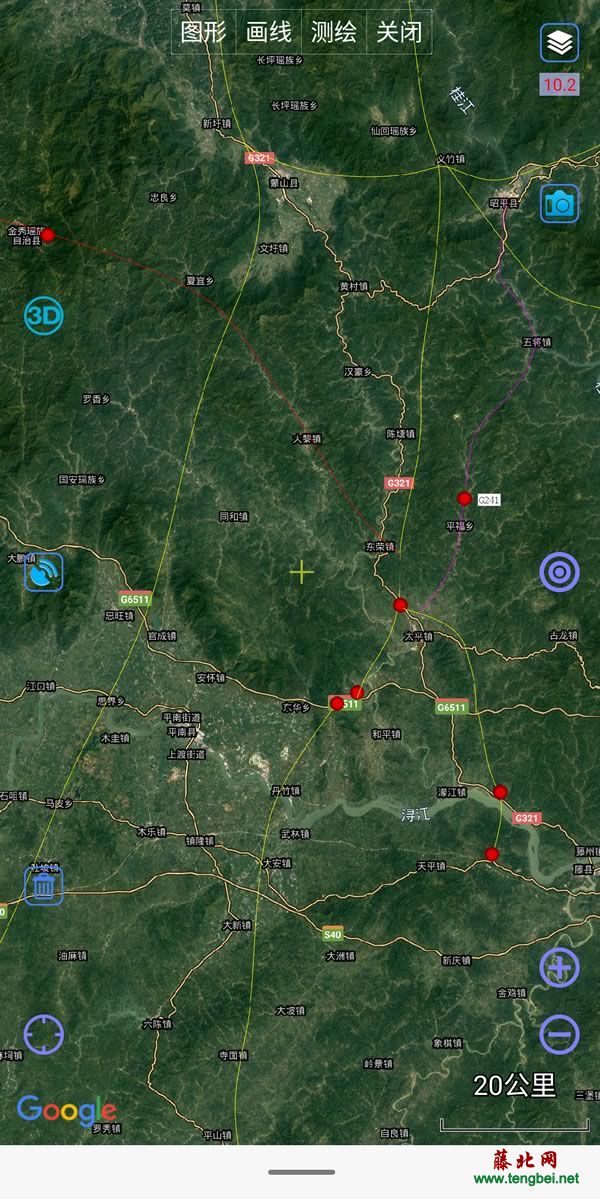Screen dimensions: 600x1199
Task: Select the red marker near G241
Action: pyautogui.click(x=464, y=499)
